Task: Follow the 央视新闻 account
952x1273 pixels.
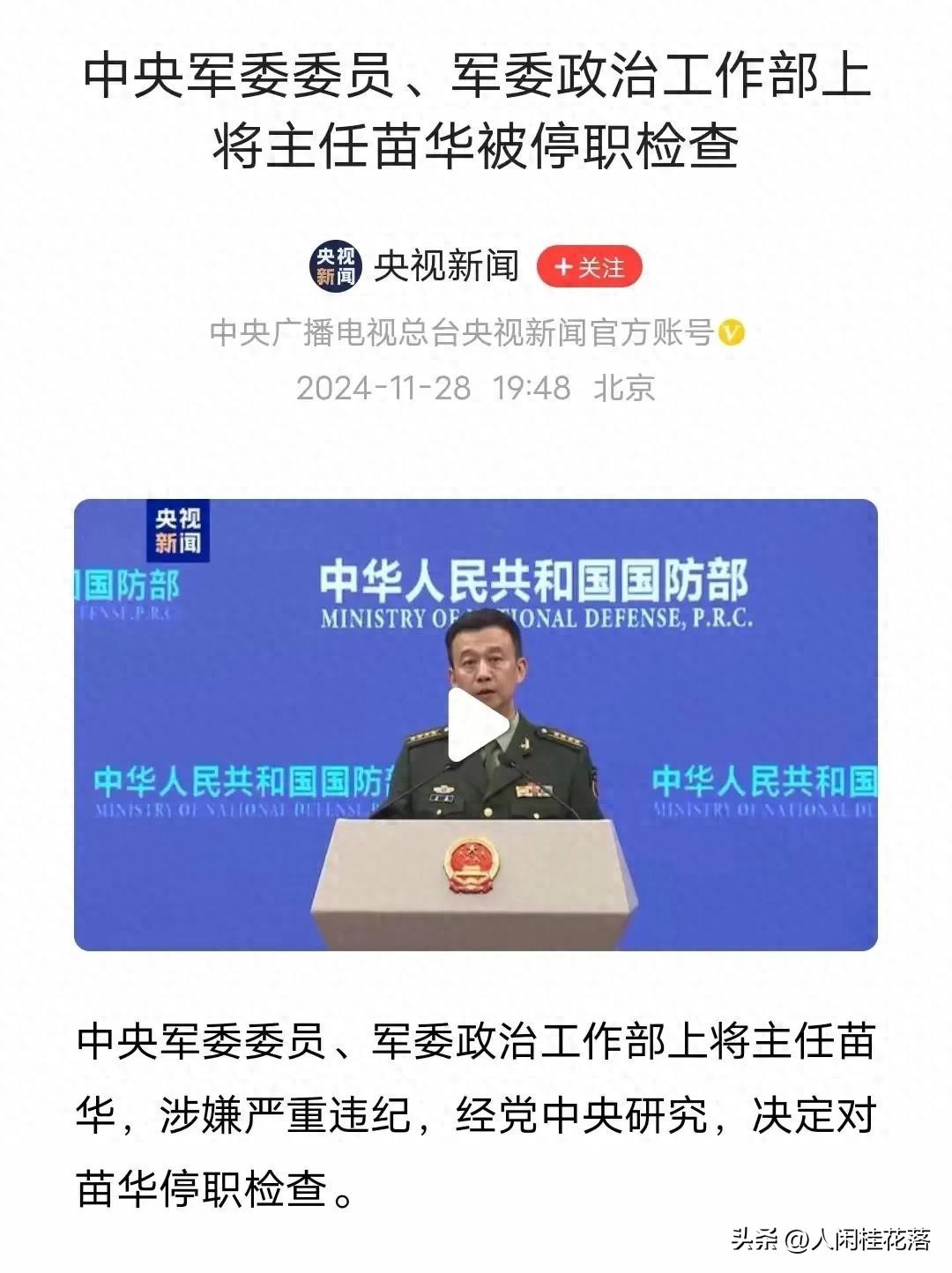Action: [x=589, y=267]
